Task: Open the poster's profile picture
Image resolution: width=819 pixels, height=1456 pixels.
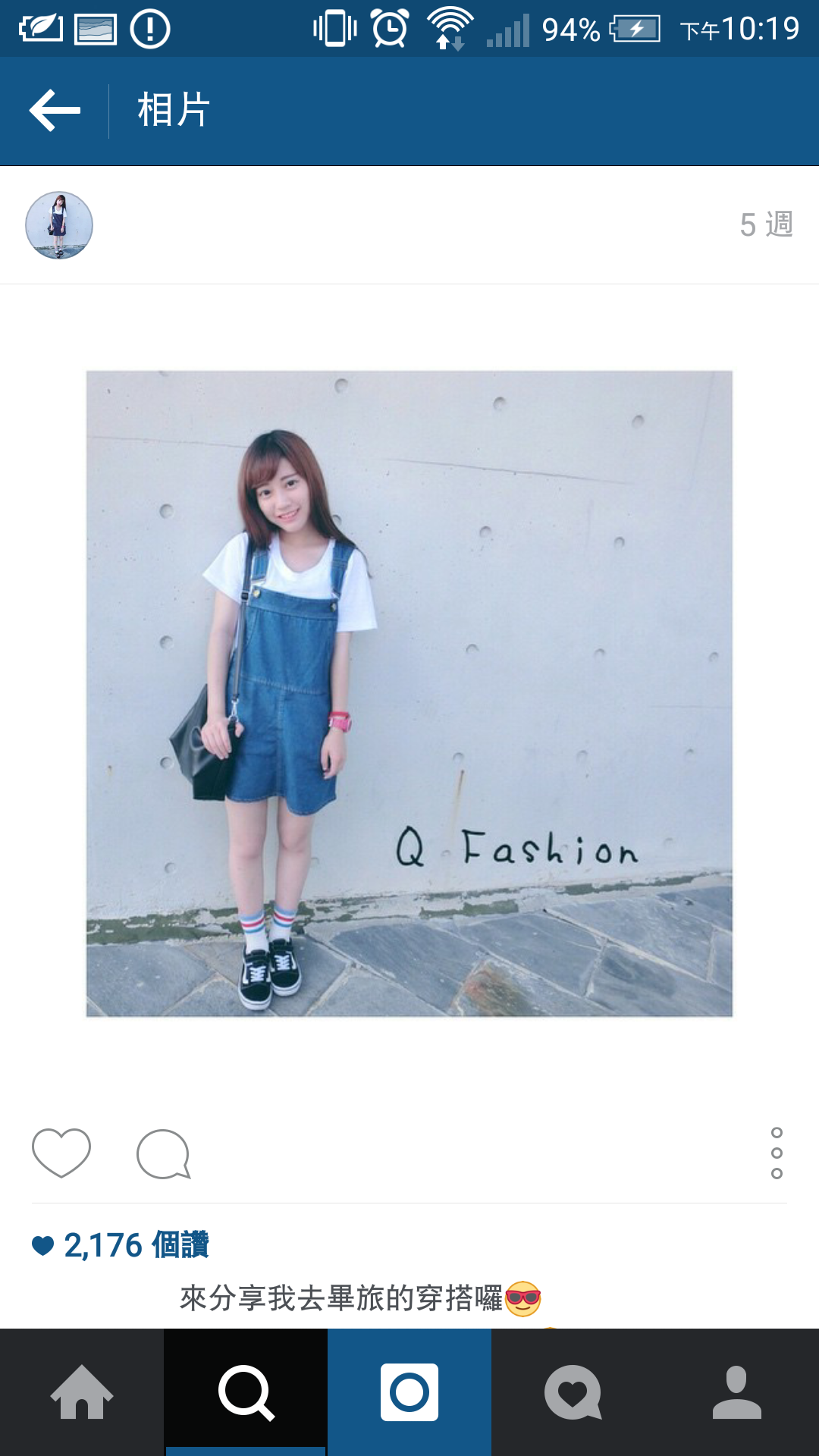Action: (x=59, y=225)
